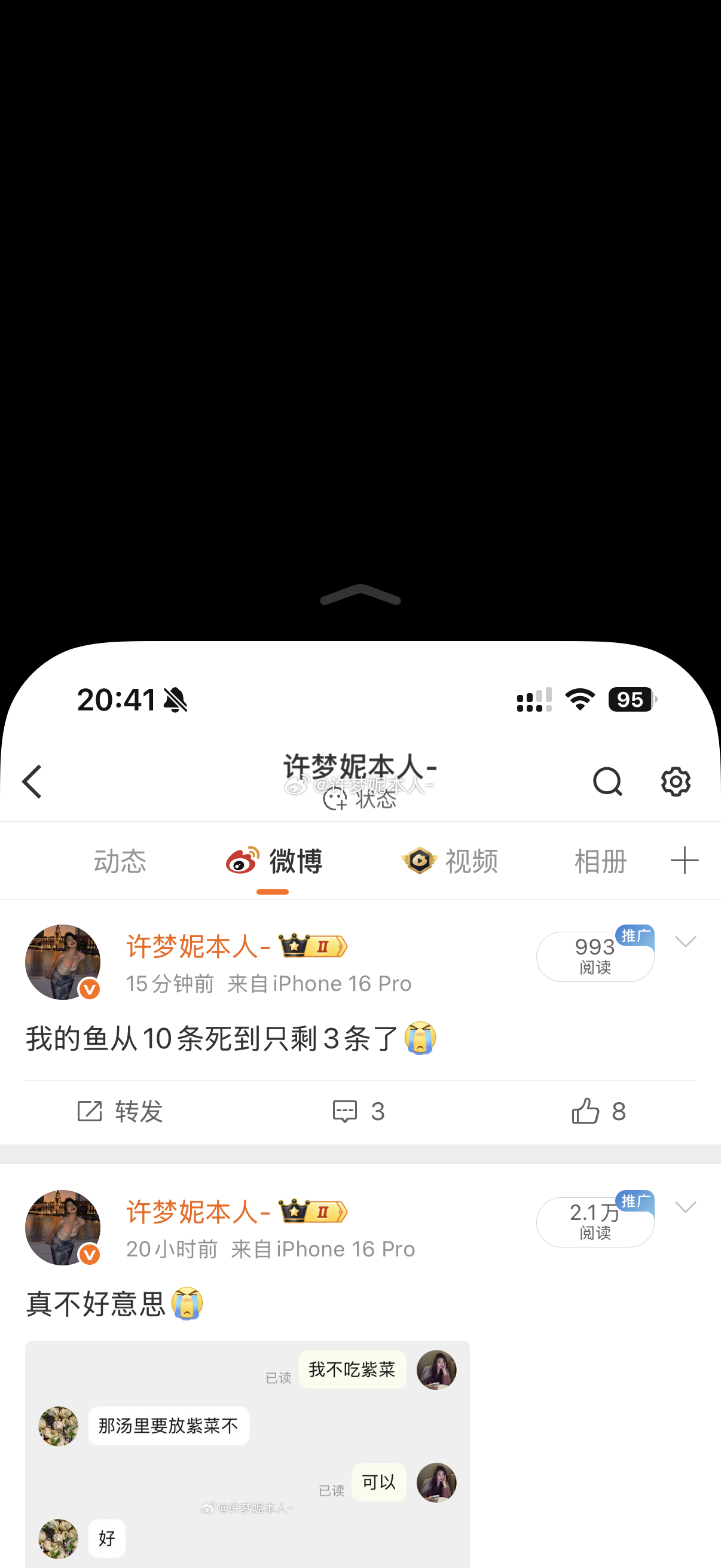The image size is (721, 1568).
Task: Open the search on the profile page
Action: click(608, 782)
